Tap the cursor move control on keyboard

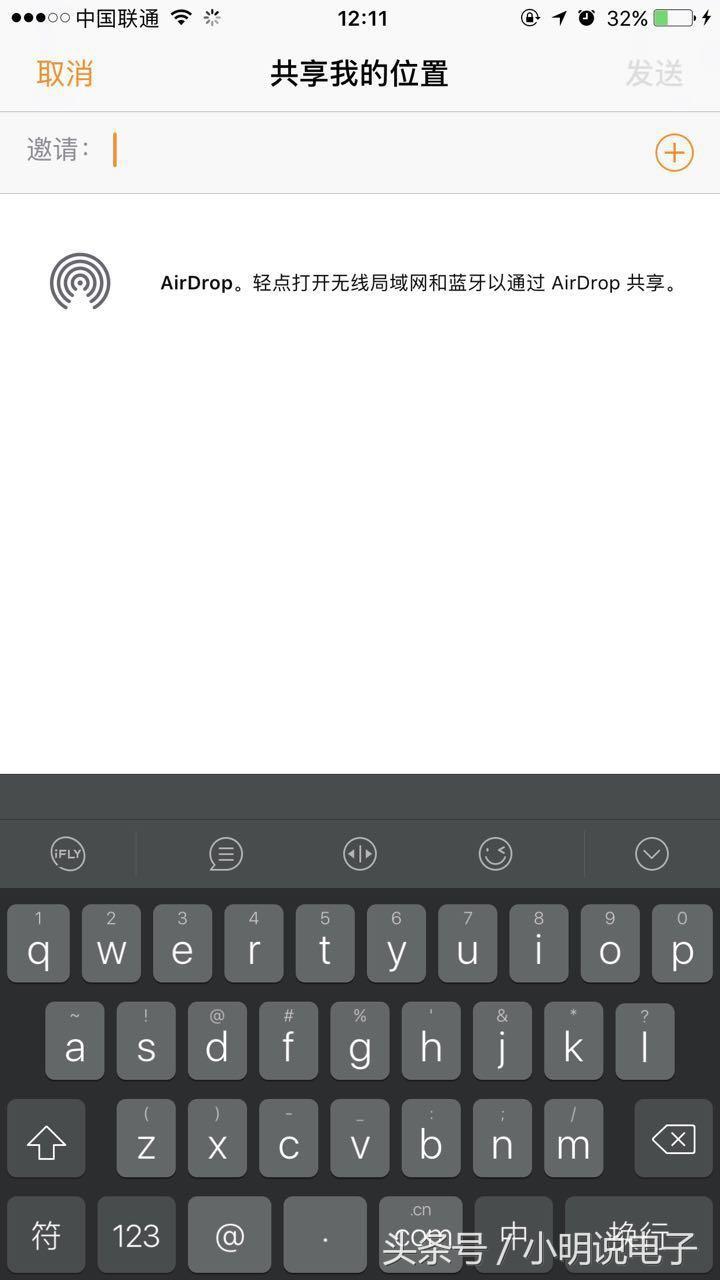pos(360,854)
